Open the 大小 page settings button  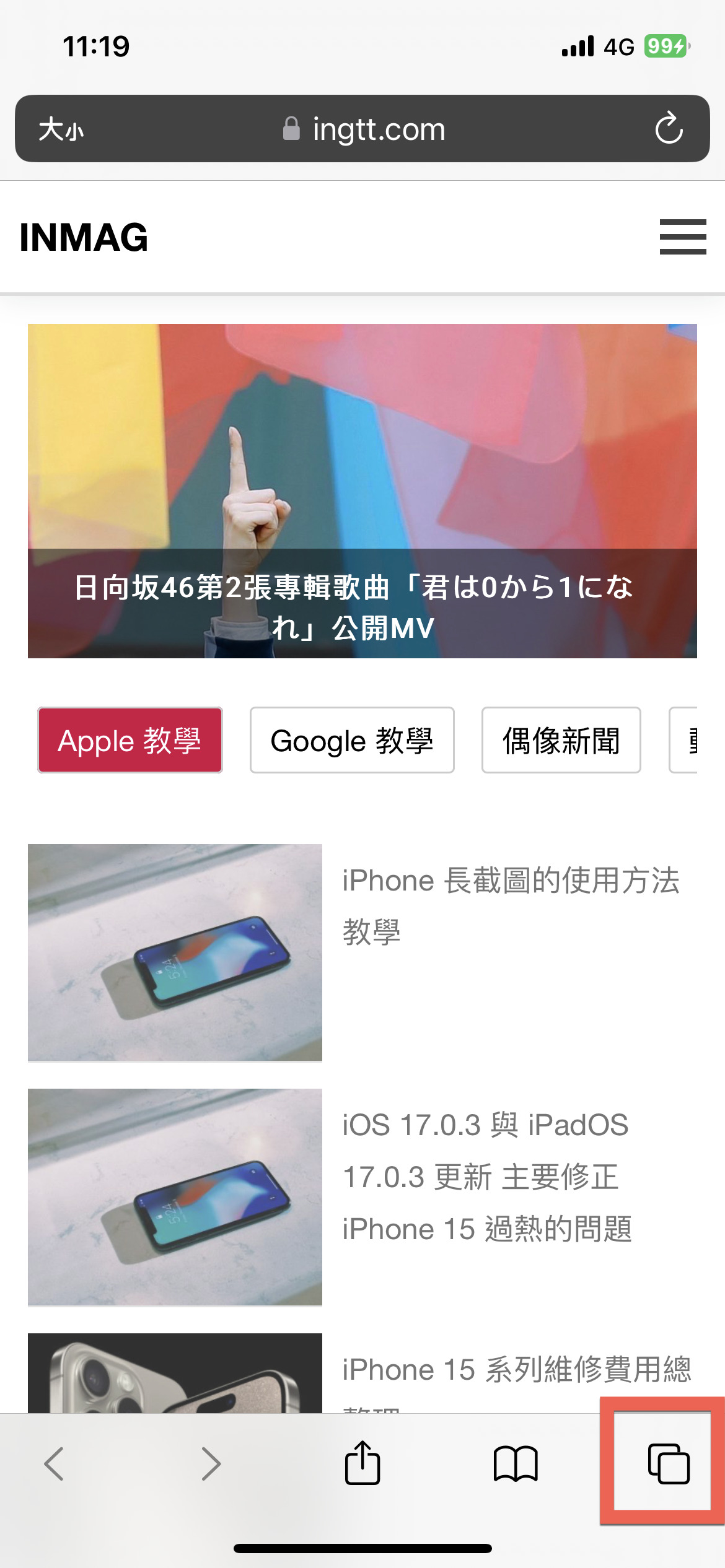coord(61,129)
